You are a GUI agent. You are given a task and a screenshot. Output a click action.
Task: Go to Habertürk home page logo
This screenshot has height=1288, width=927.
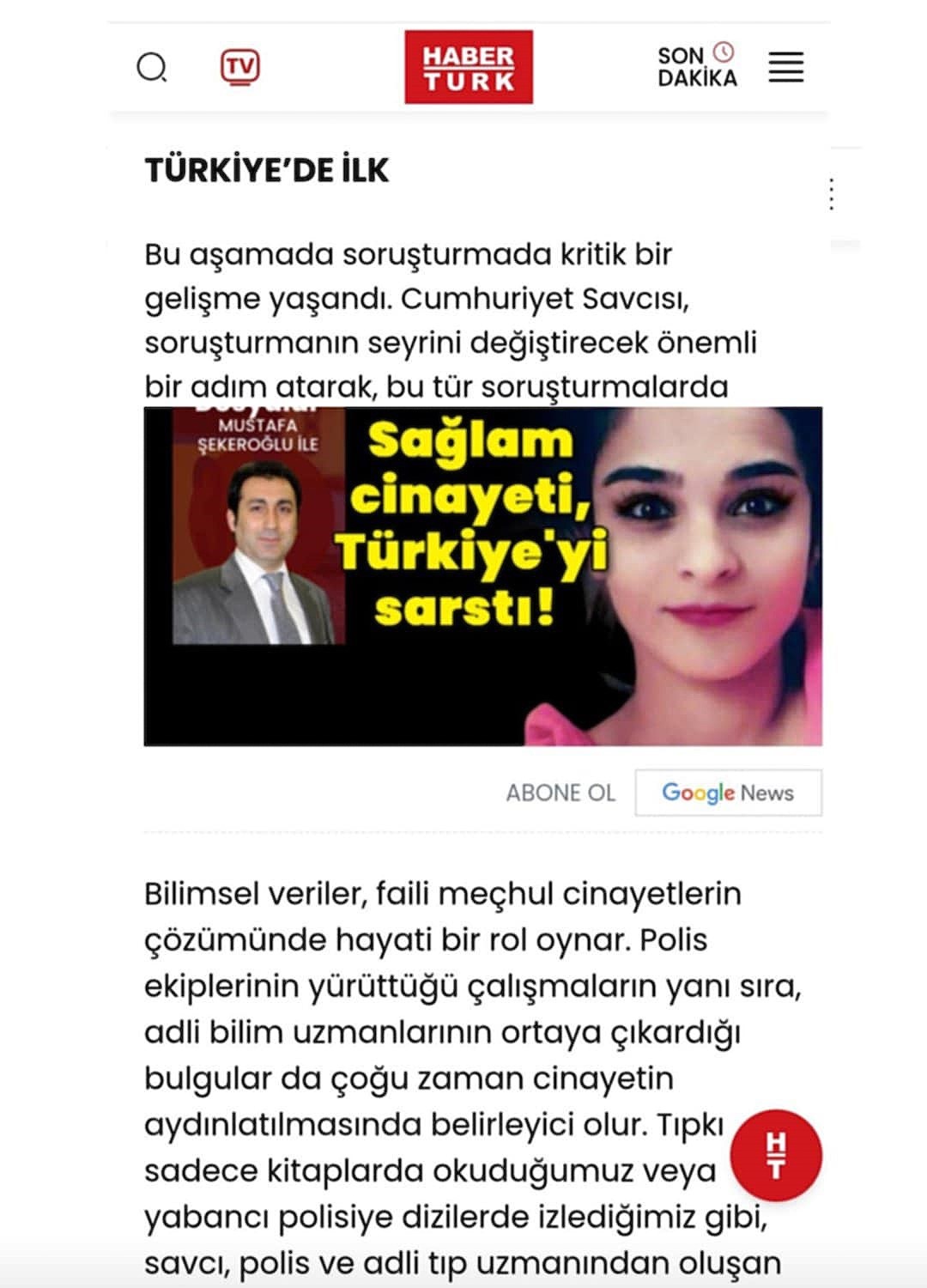tap(469, 67)
